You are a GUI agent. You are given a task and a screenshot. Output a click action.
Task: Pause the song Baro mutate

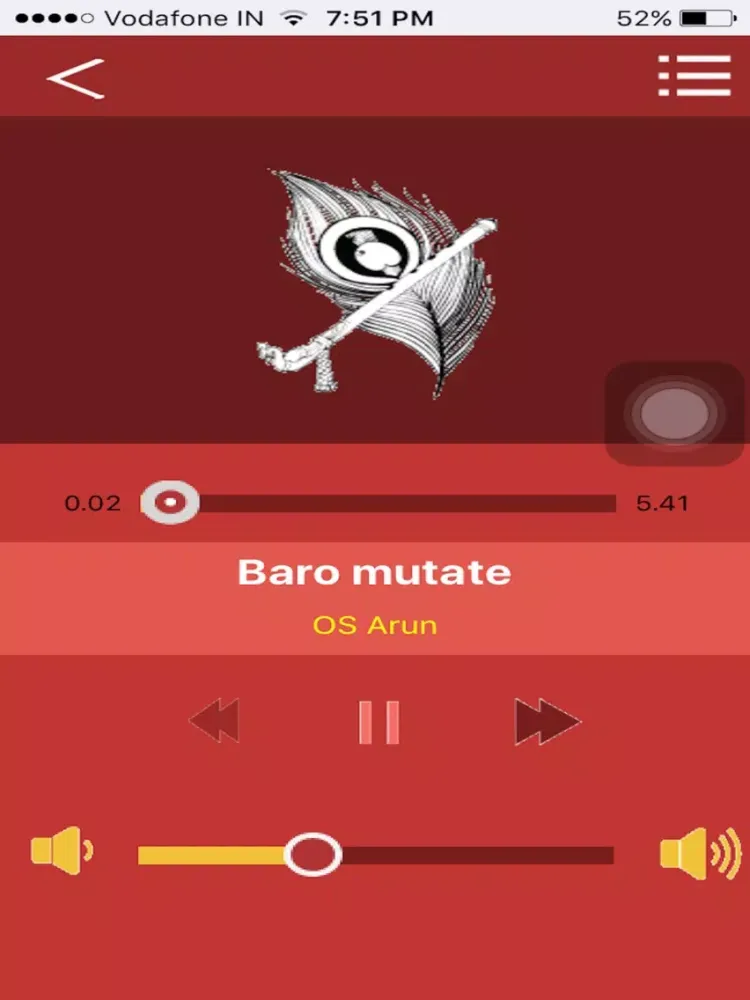click(379, 722)
